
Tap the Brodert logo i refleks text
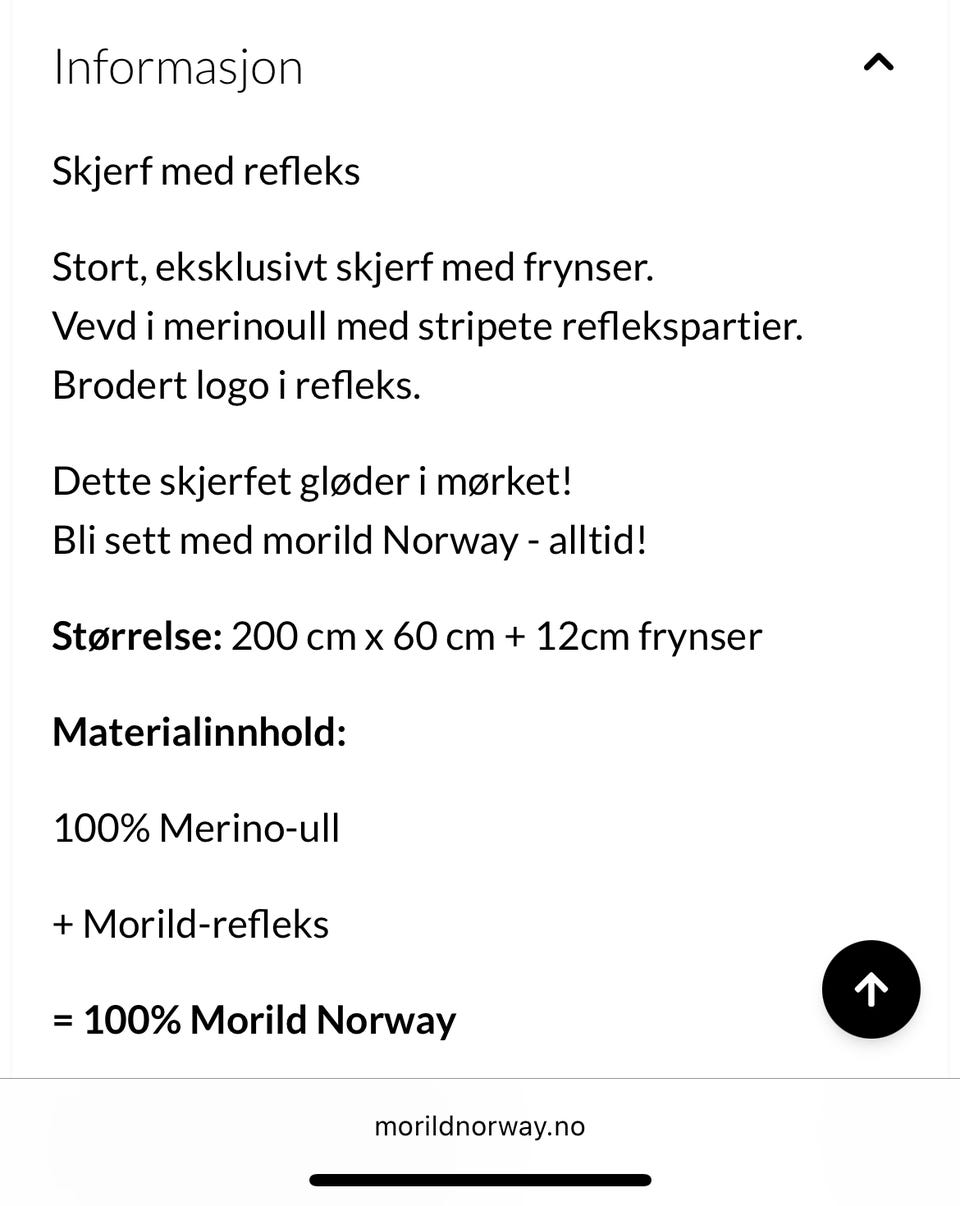click(236, 384)
